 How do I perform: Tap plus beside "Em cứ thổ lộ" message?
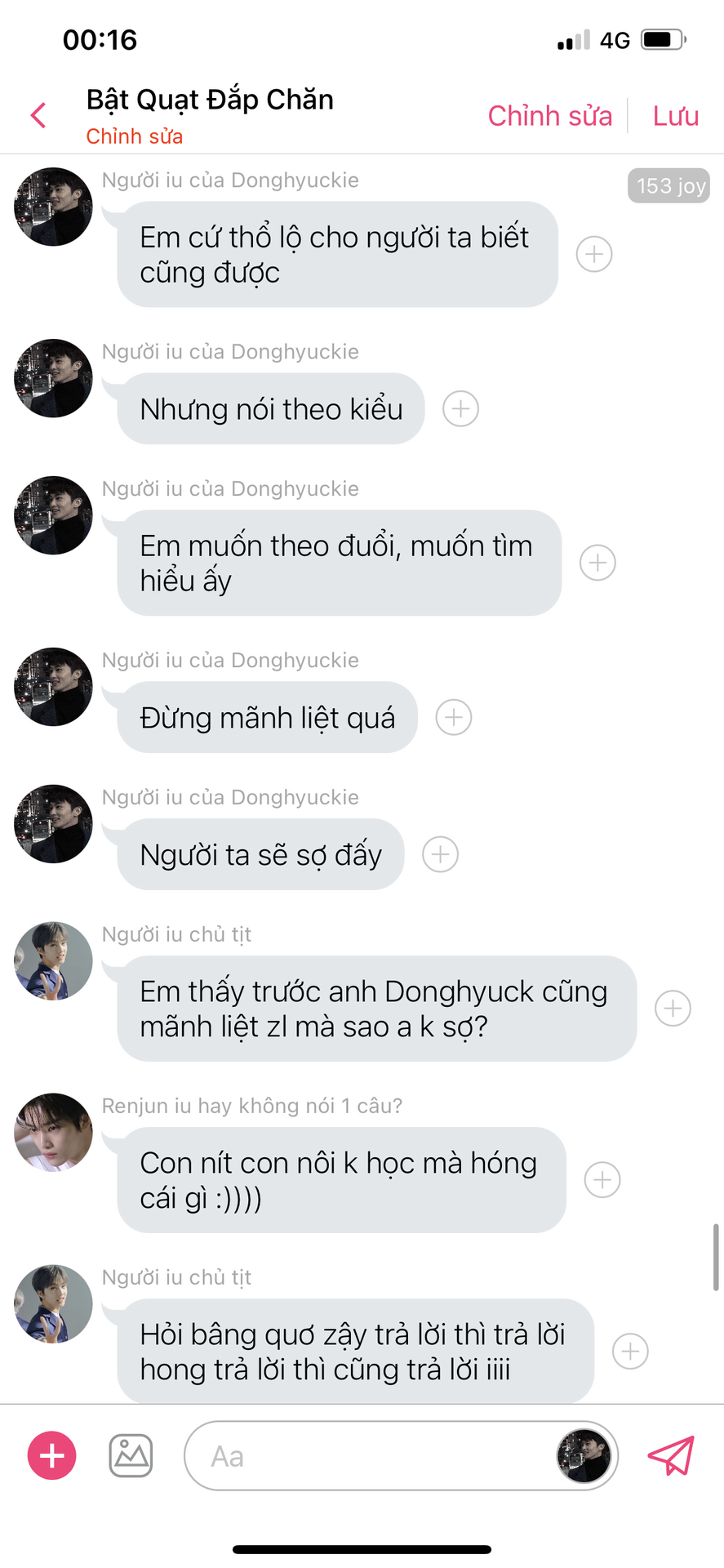pos(594,254)
